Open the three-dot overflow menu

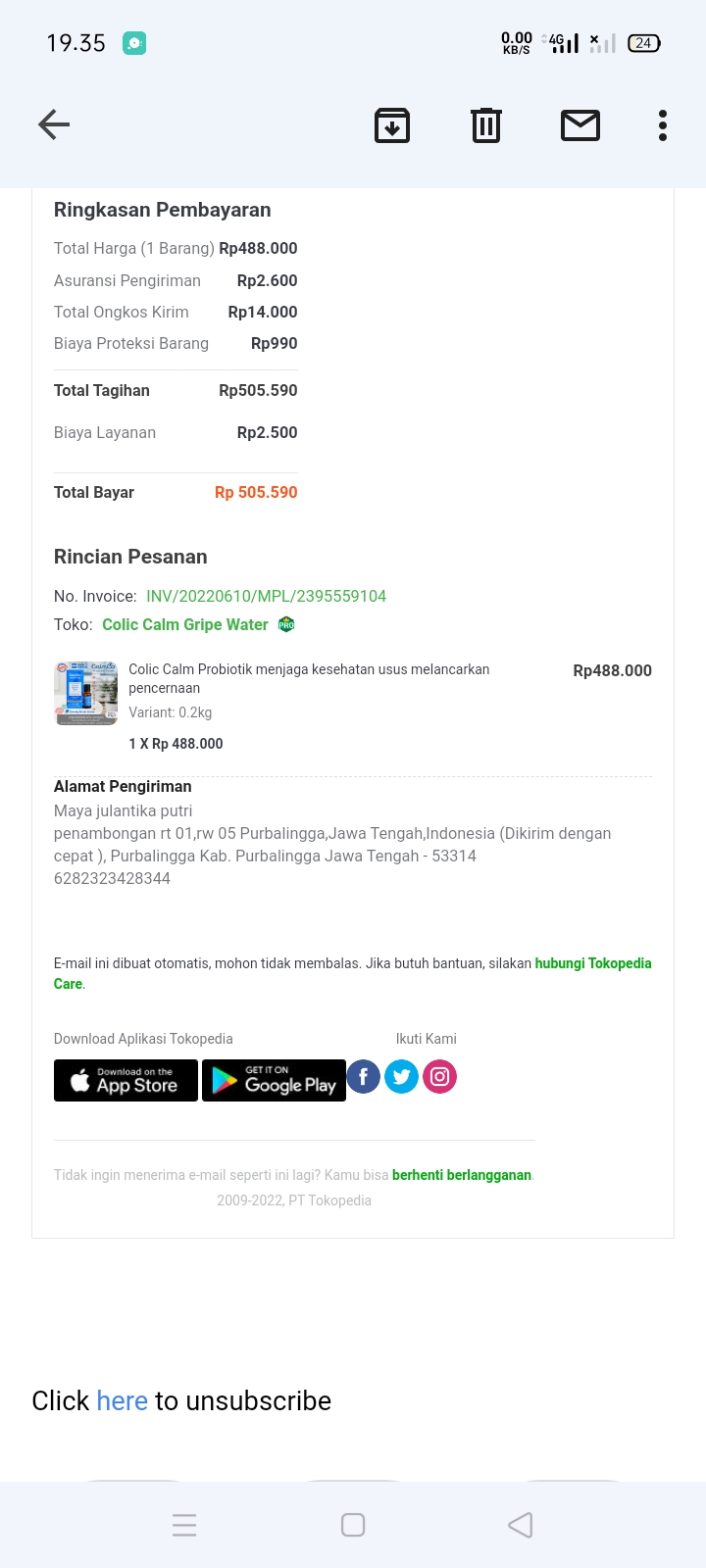point(663,125)
